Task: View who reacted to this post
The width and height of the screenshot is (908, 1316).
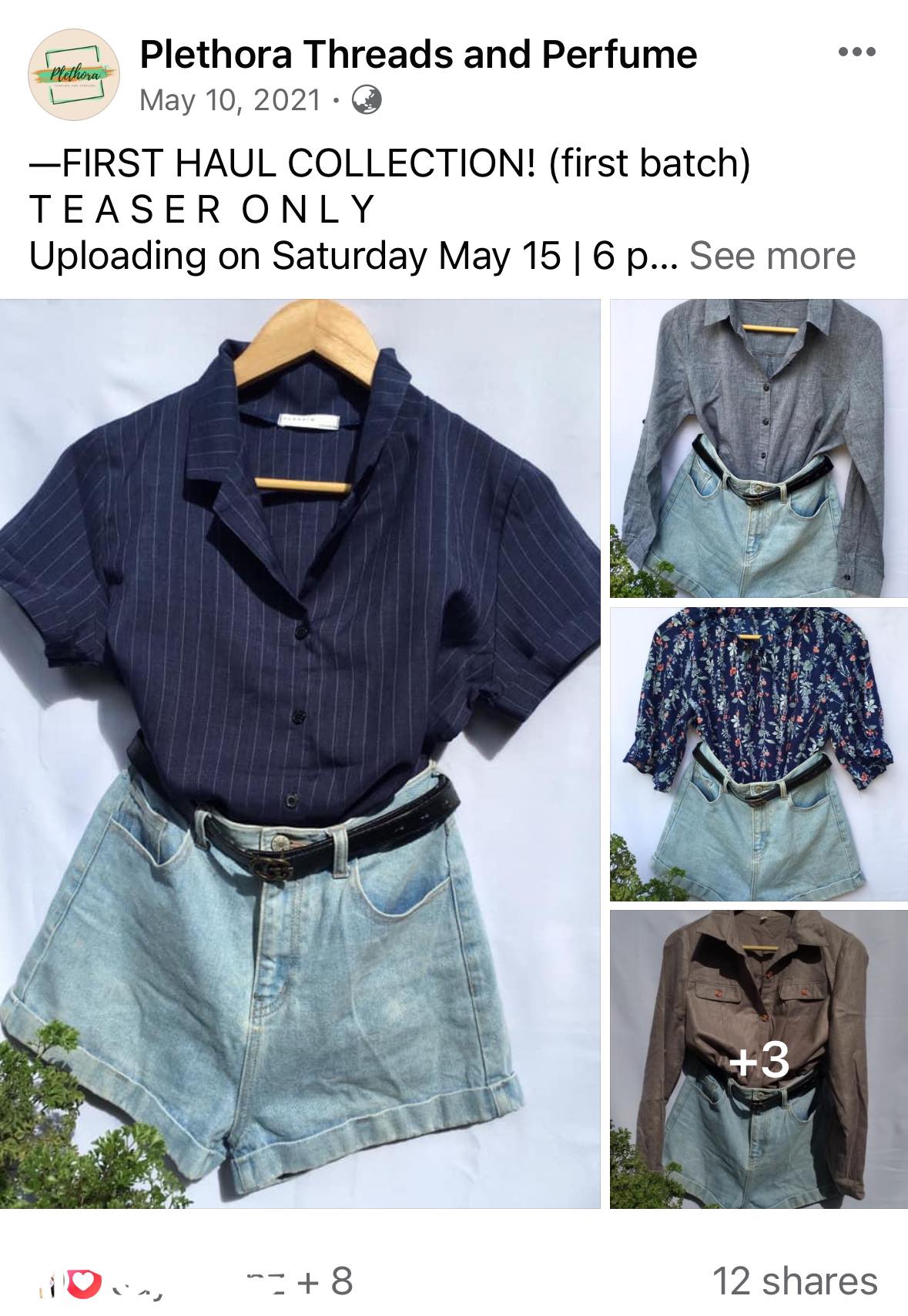Action: [x=193, y=1281]
